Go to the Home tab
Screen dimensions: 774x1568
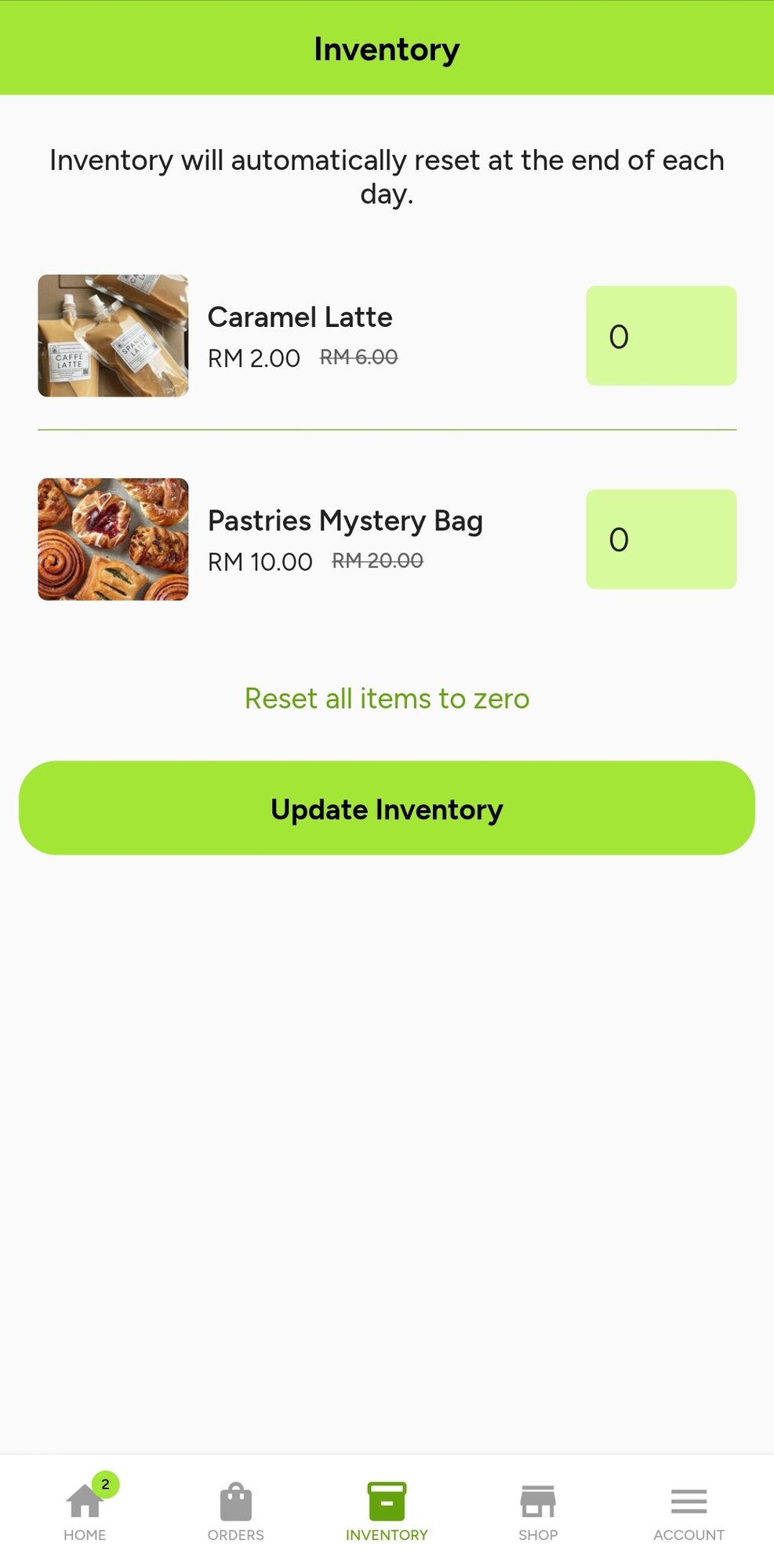85,1511
